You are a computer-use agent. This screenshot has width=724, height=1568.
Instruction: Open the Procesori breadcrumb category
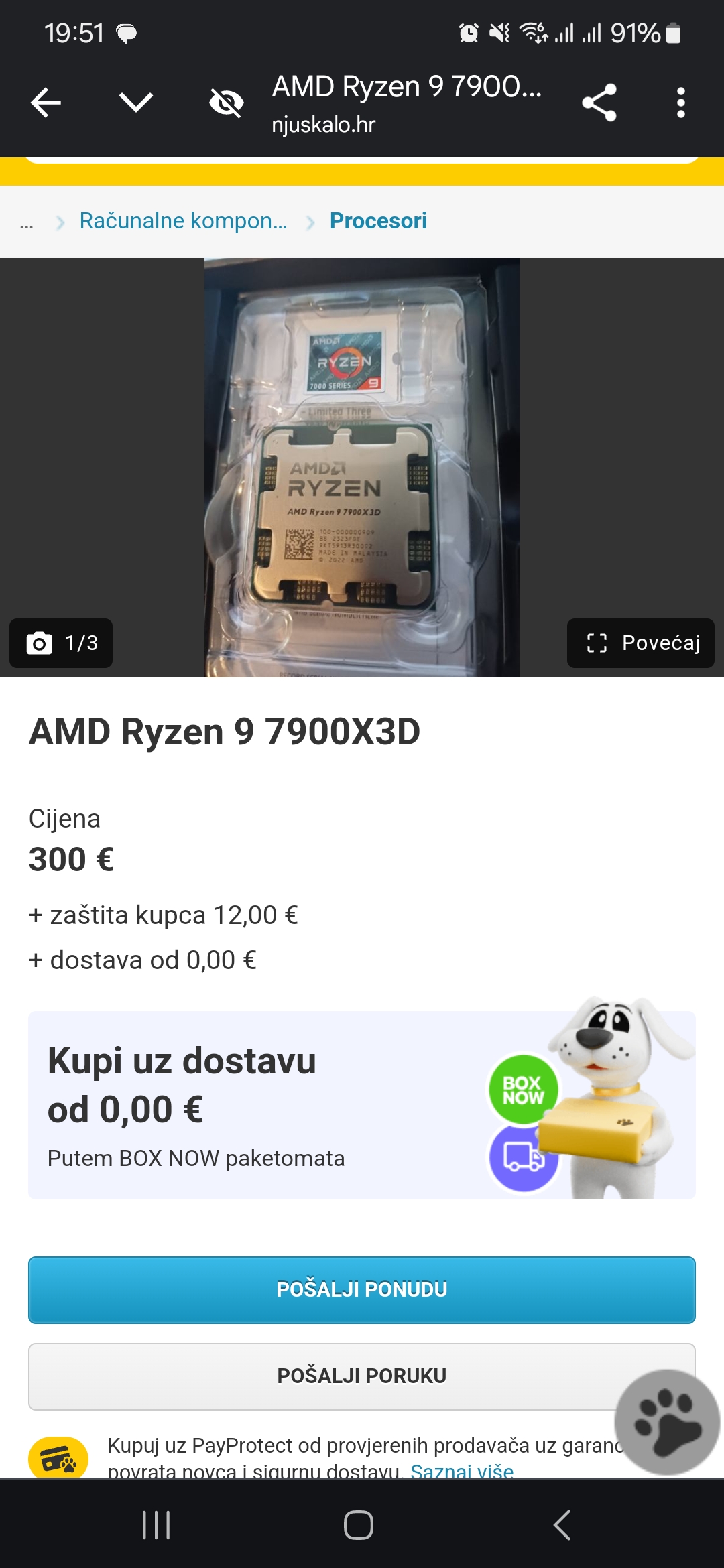[378, 221]
